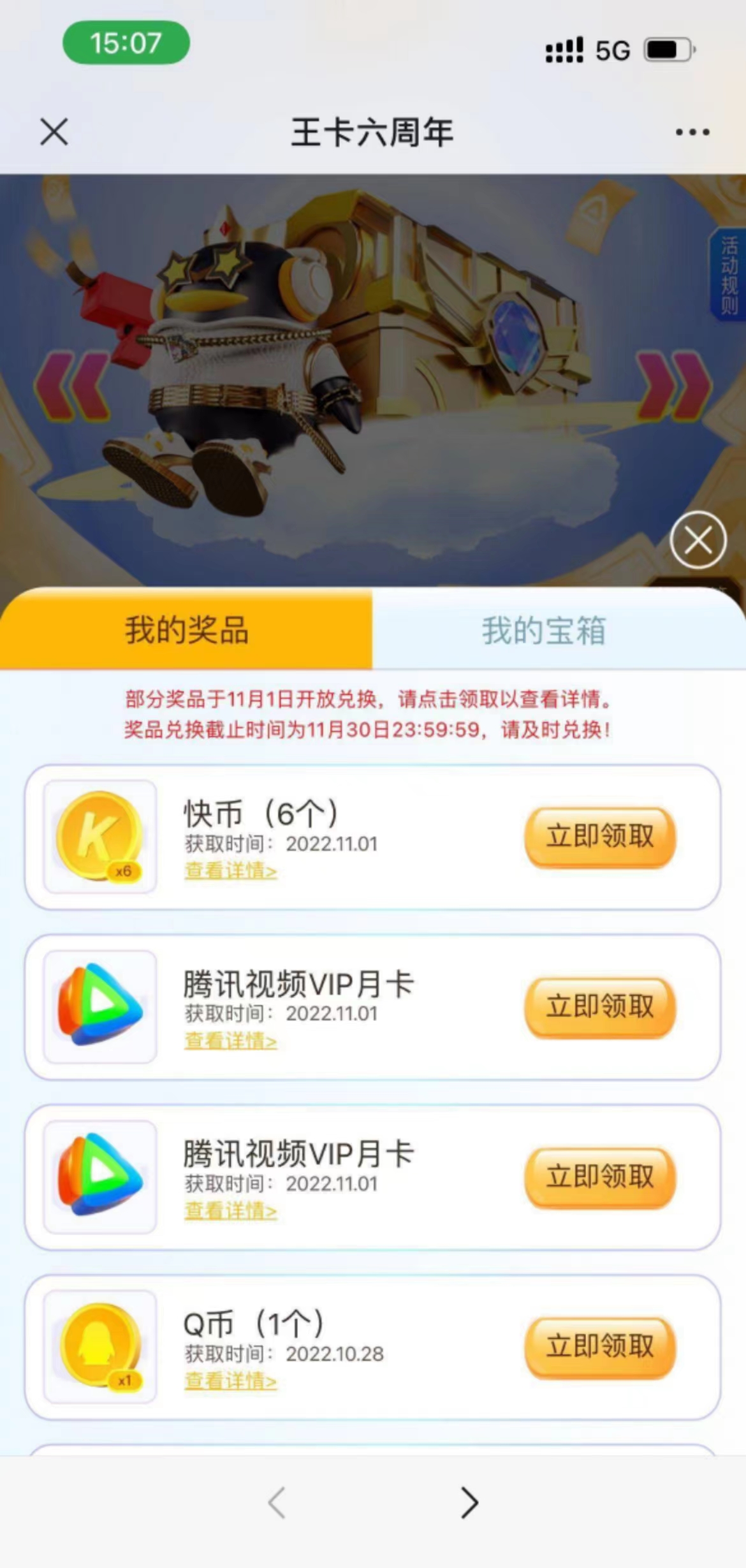Go forward with the bottom right arrow
The image size is (746, 1568).
point(469,1503)
